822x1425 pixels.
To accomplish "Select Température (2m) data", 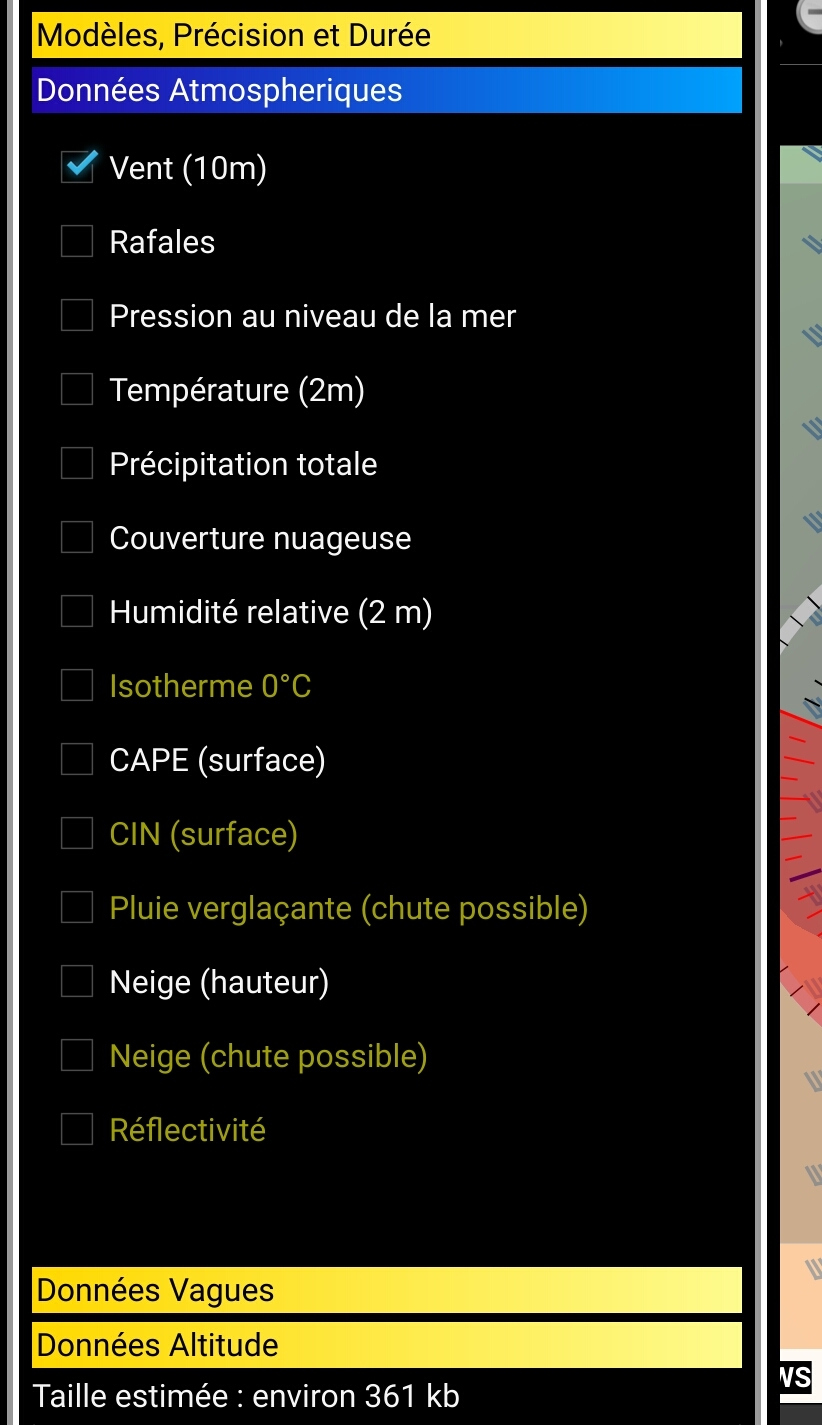I will (x=77, y=389).
